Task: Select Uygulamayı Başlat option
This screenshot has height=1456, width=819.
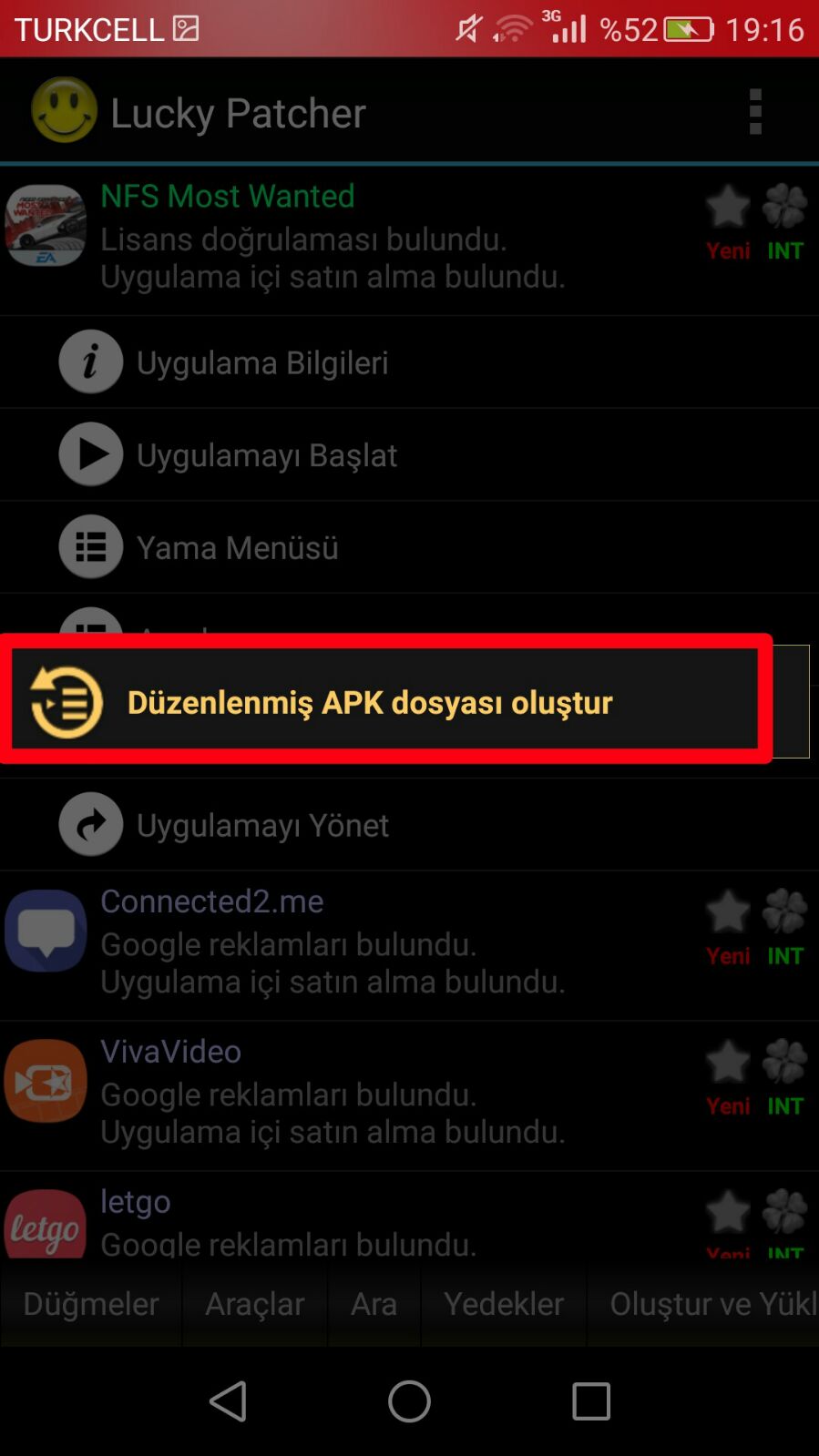Action: (x=266, y=454)
